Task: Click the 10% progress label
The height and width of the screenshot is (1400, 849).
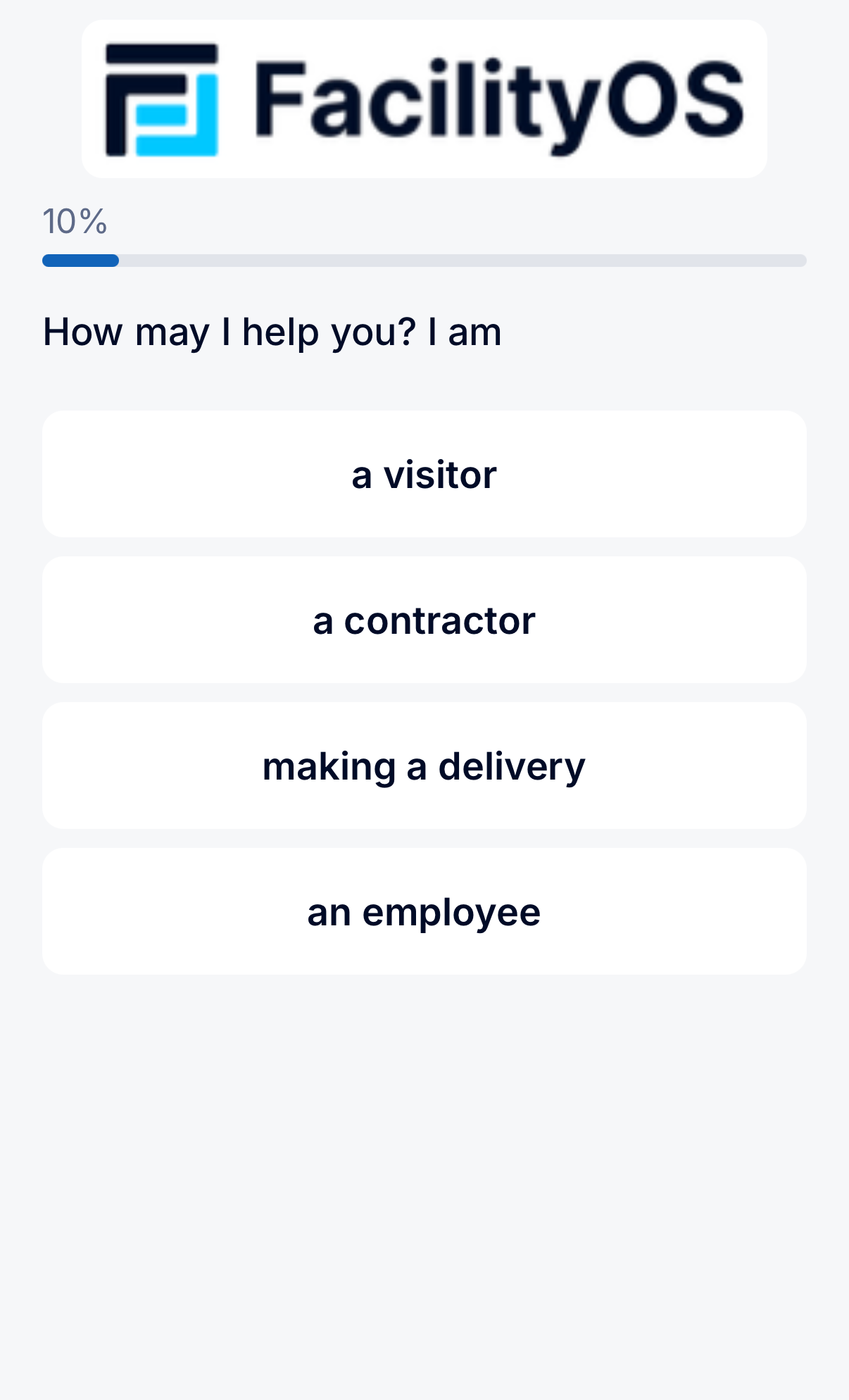Action: (74, 222)
